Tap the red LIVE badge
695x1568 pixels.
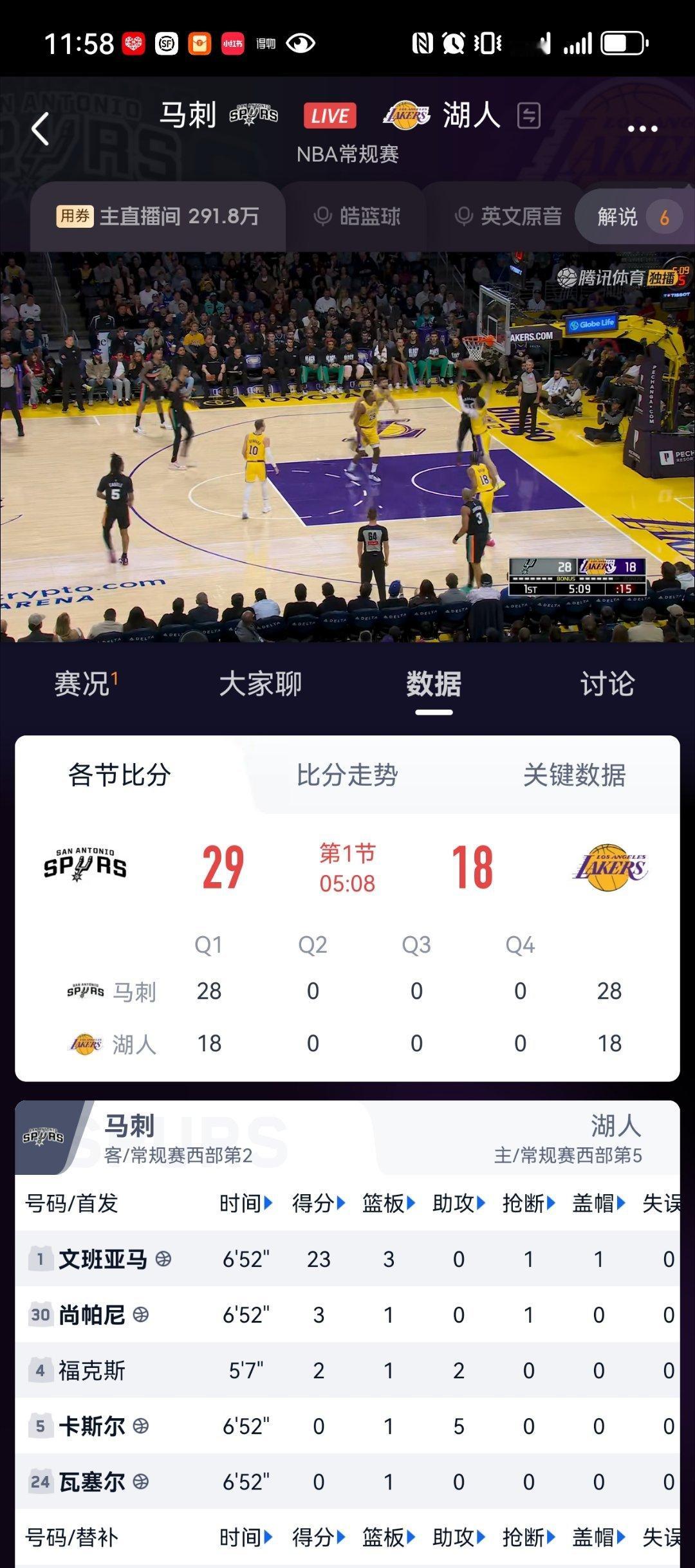coord(329,116)
